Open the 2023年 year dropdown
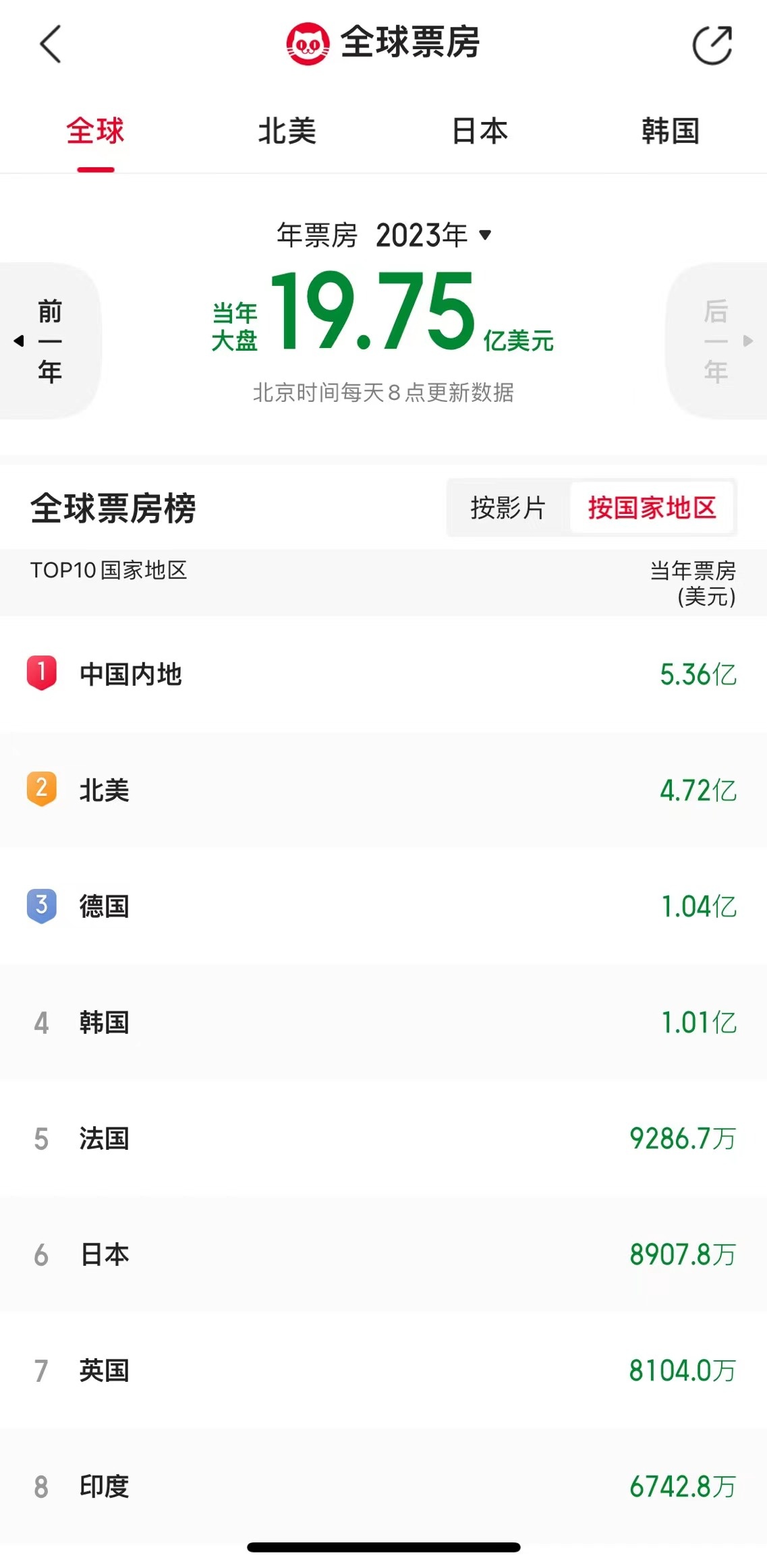Viewport: 767px width, 1568px height. pos(433,235)
